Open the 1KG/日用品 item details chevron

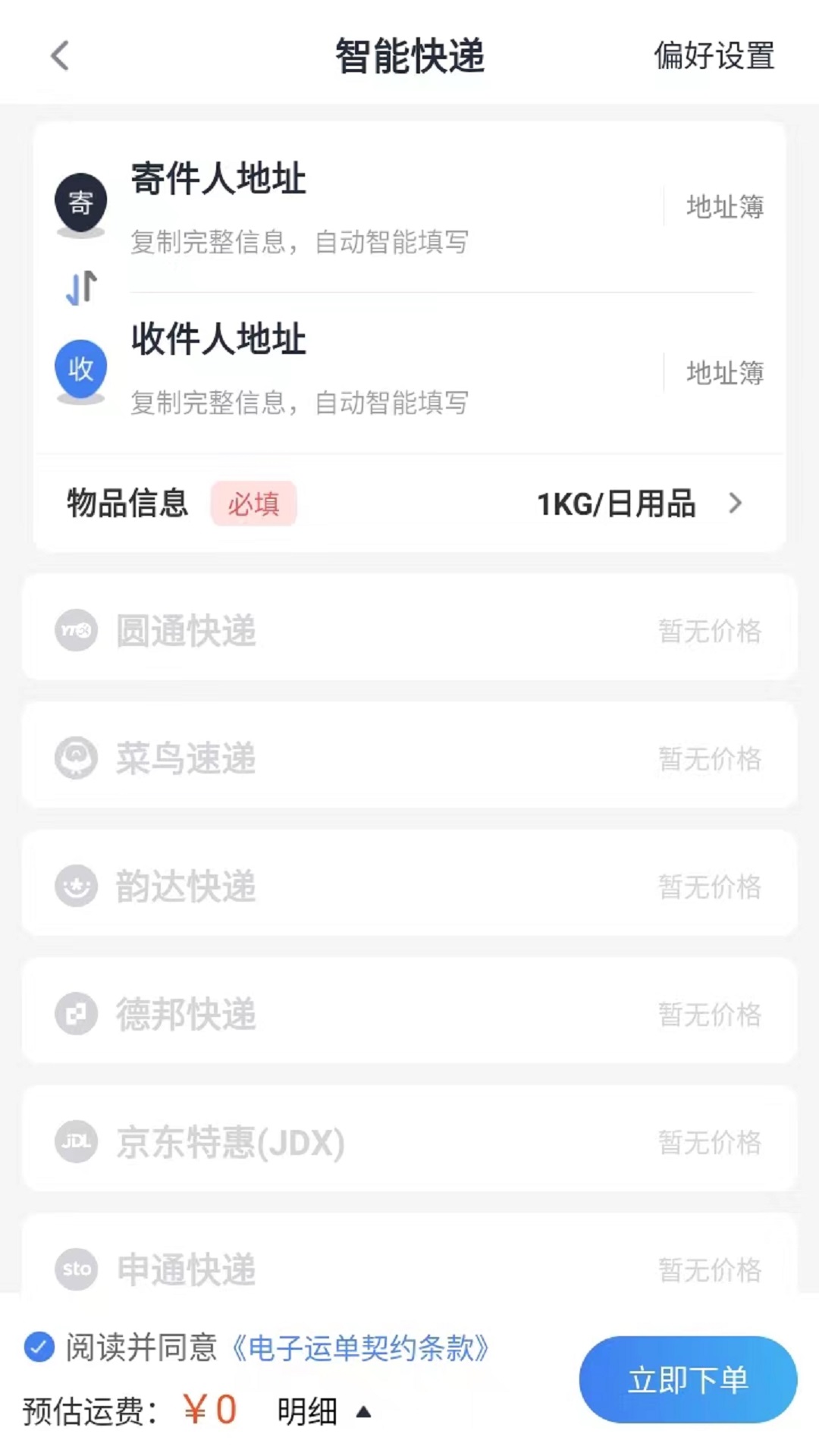pos(736,503)
